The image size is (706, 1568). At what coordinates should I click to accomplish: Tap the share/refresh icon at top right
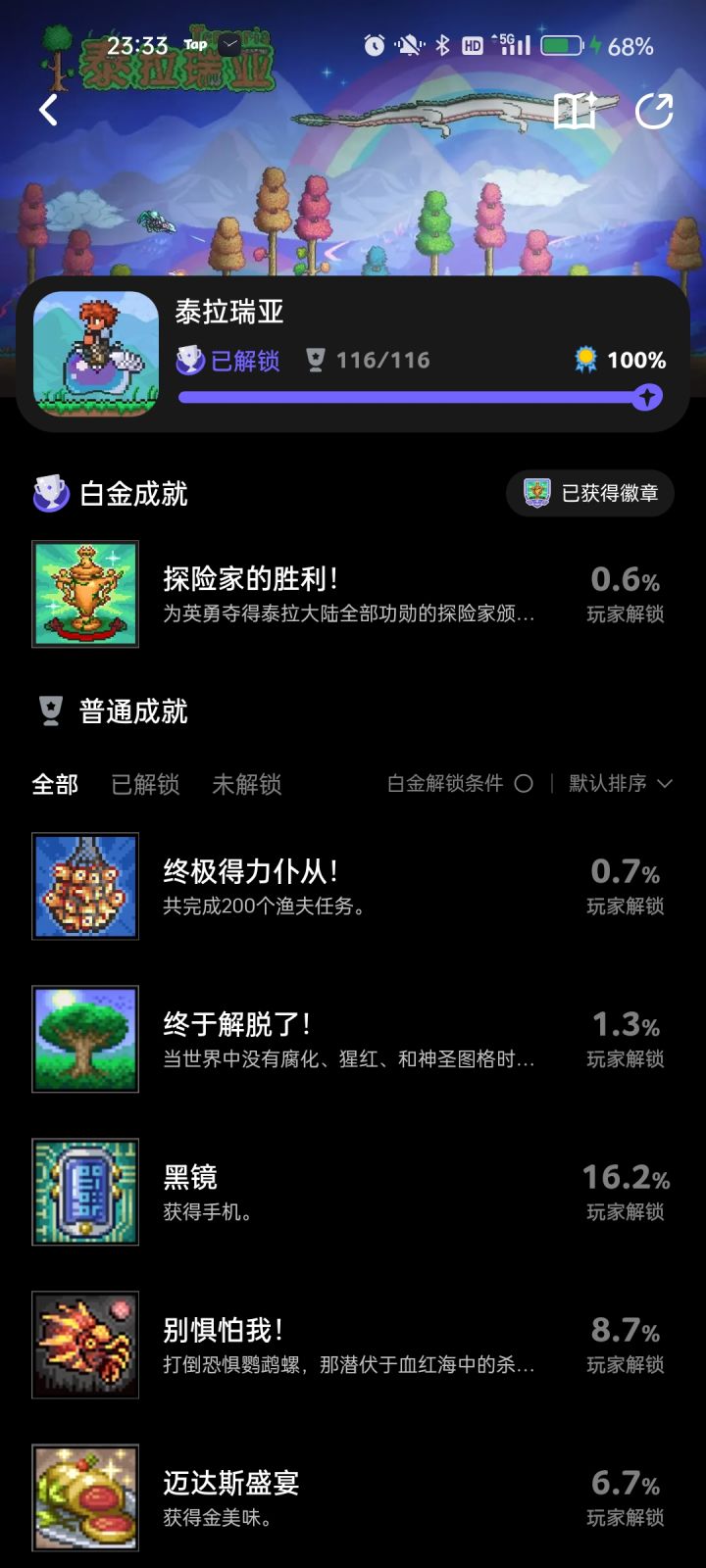coord(655,111)
